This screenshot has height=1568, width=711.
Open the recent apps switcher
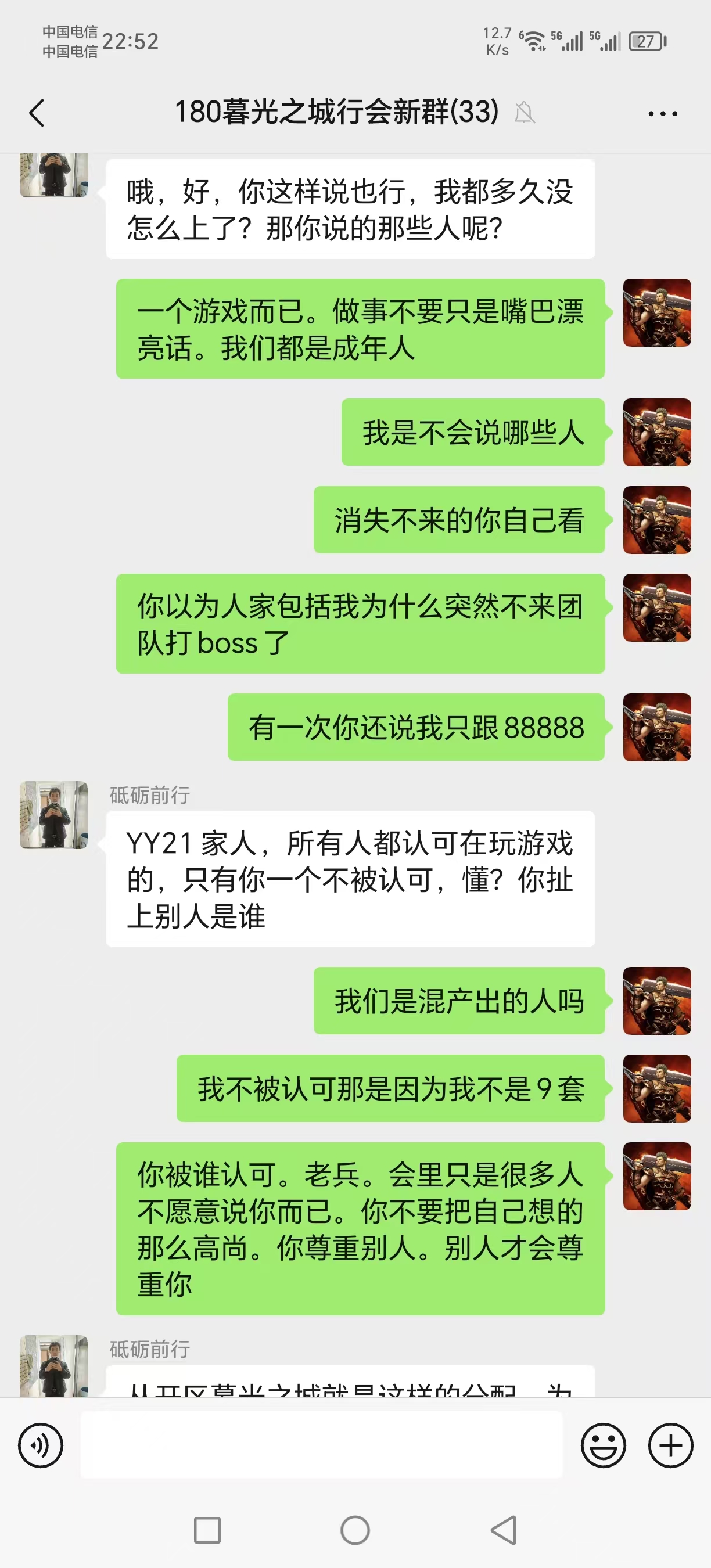207,1530
